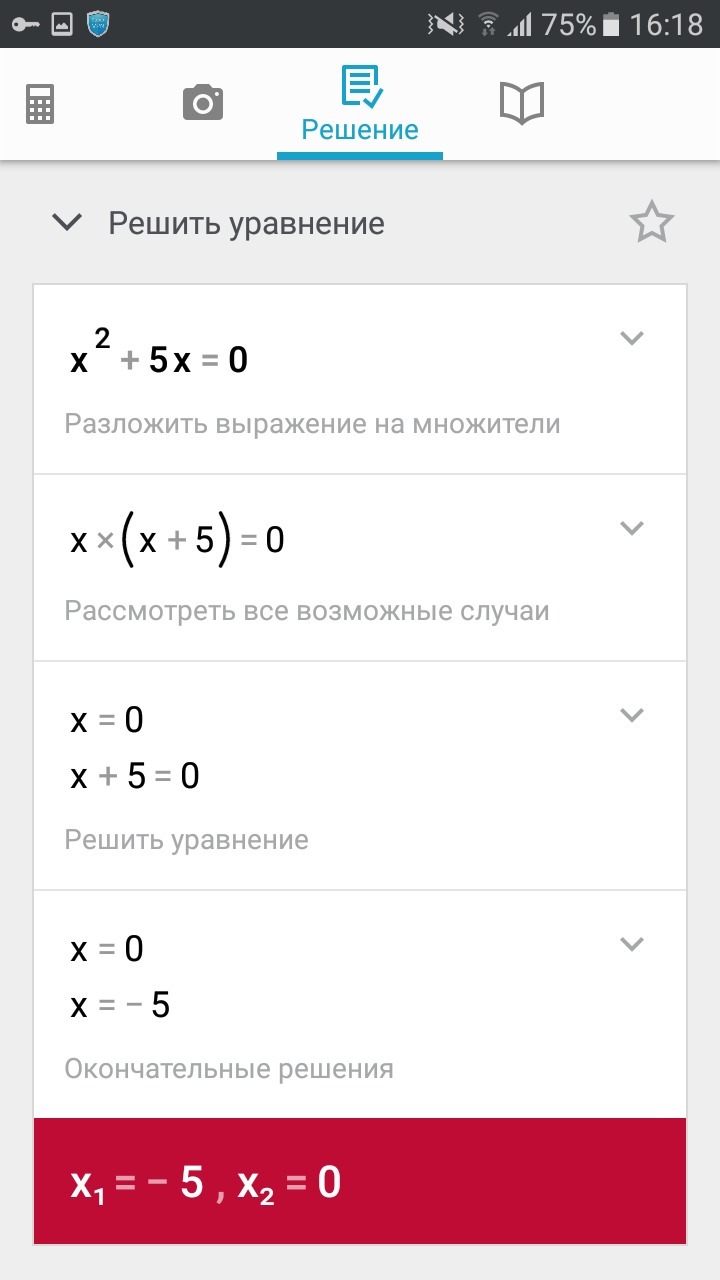Expand the step showing x = −5
720x1280 pixels.
(x=631, y=944)
